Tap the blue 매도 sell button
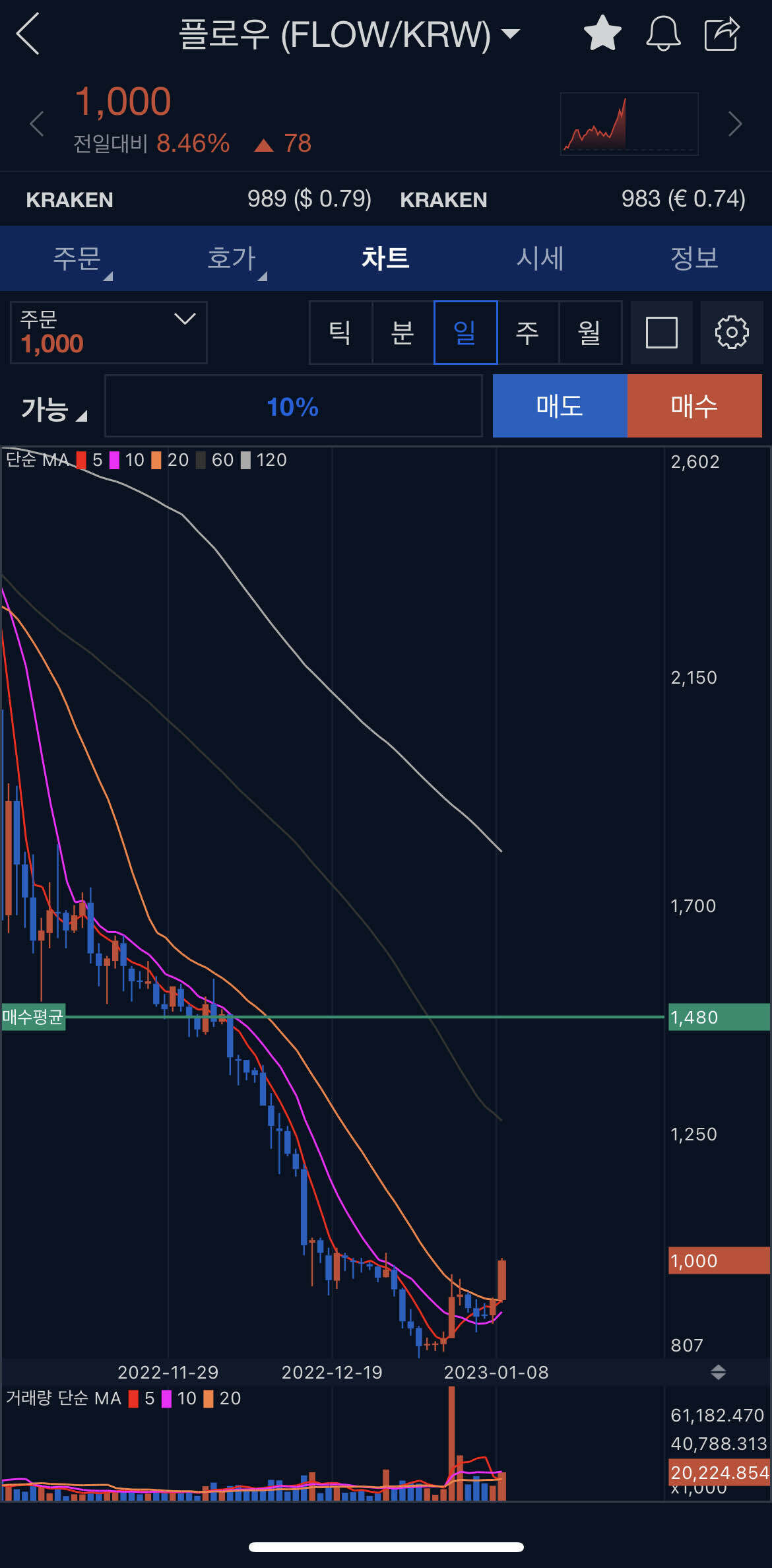Viewport: 772px width, 1568px height. [x=560, y=406]
